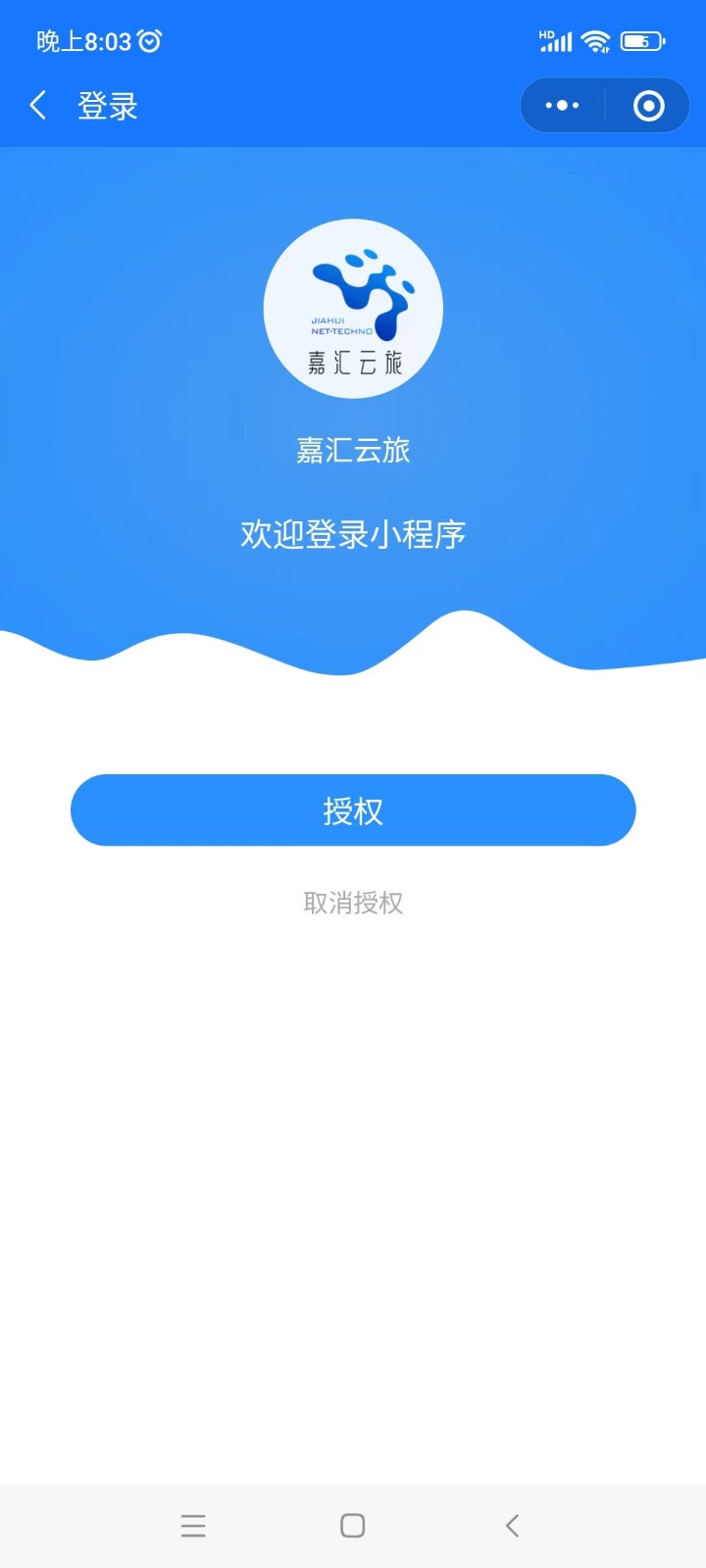The height and width of the screenshot is (1568, 706).
Task: Go back using the header back arrow
Action: 38,106
